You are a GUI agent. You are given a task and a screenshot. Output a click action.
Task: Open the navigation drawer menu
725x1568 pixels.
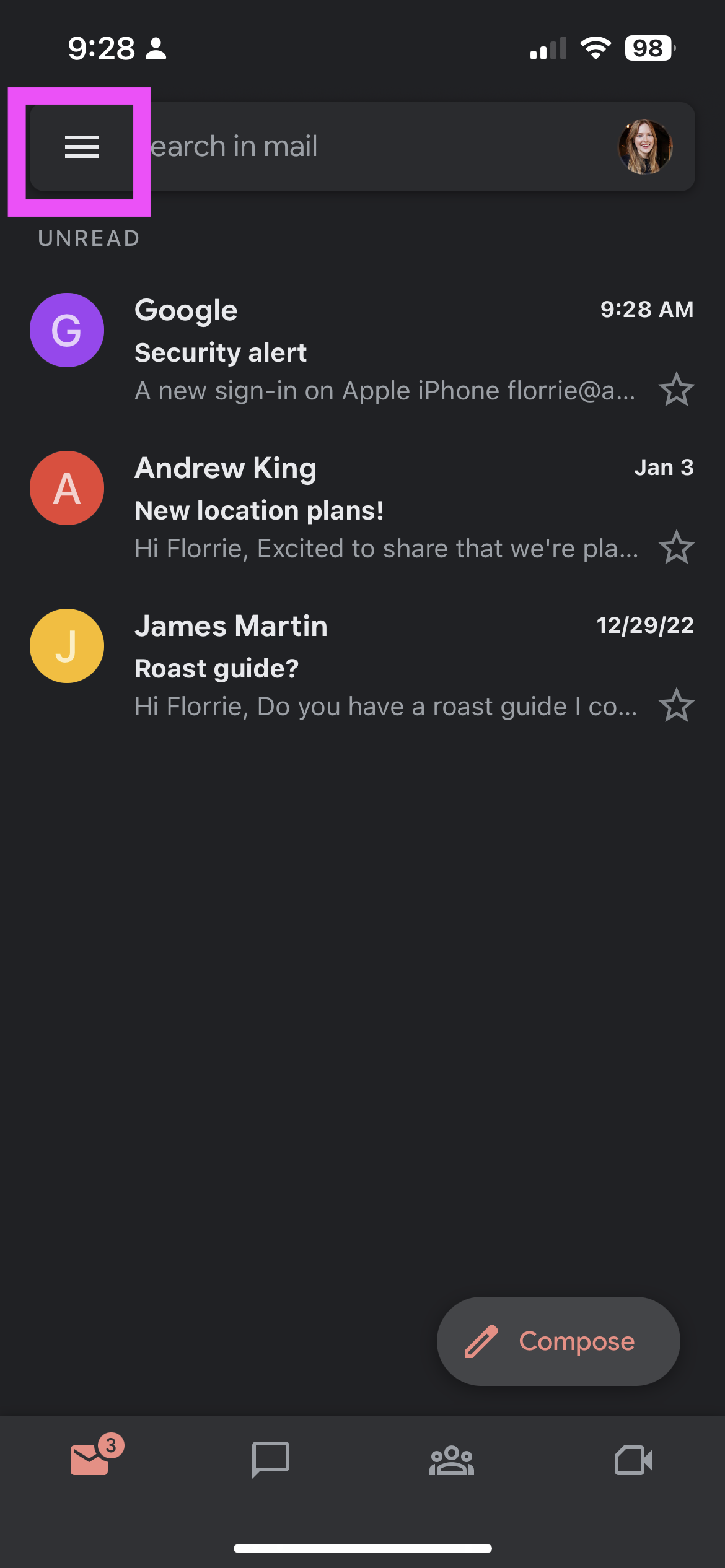[x=82, y=147]
